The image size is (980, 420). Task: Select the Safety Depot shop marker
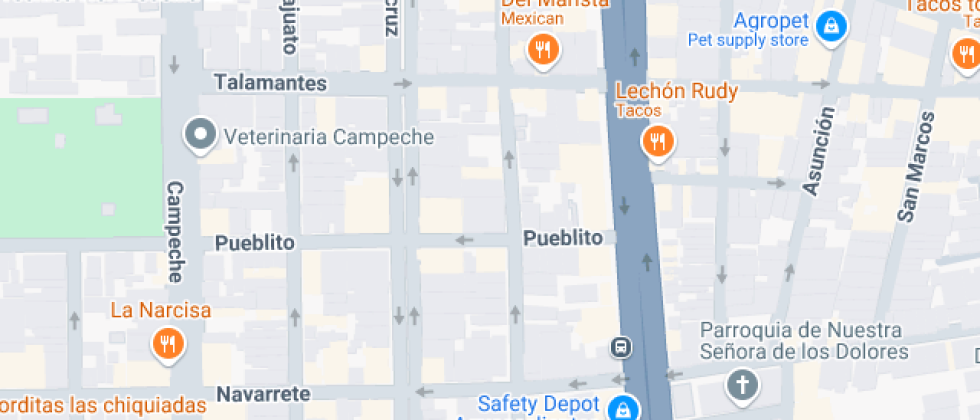click(x=624, y=408)
